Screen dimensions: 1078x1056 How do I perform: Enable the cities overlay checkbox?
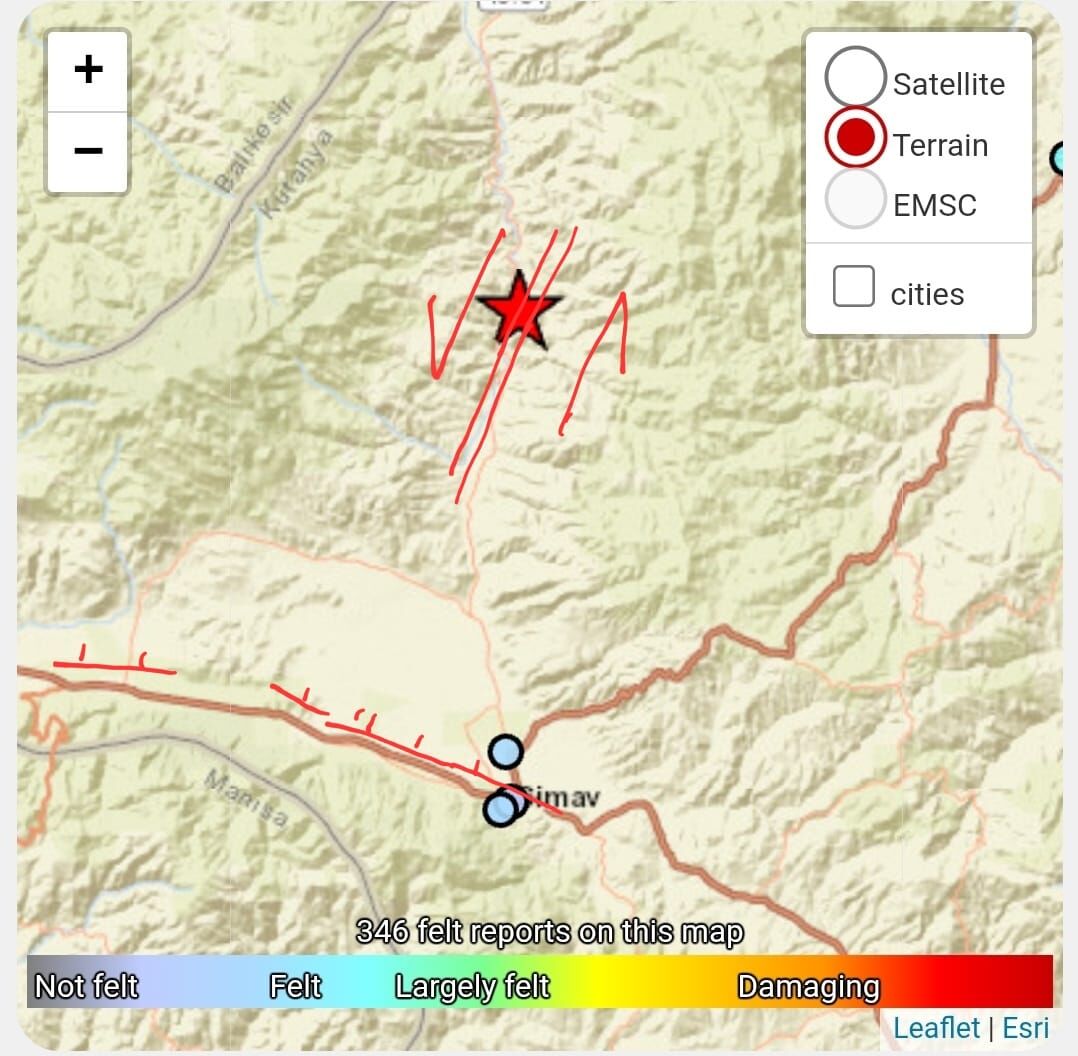tap(853, 287)
